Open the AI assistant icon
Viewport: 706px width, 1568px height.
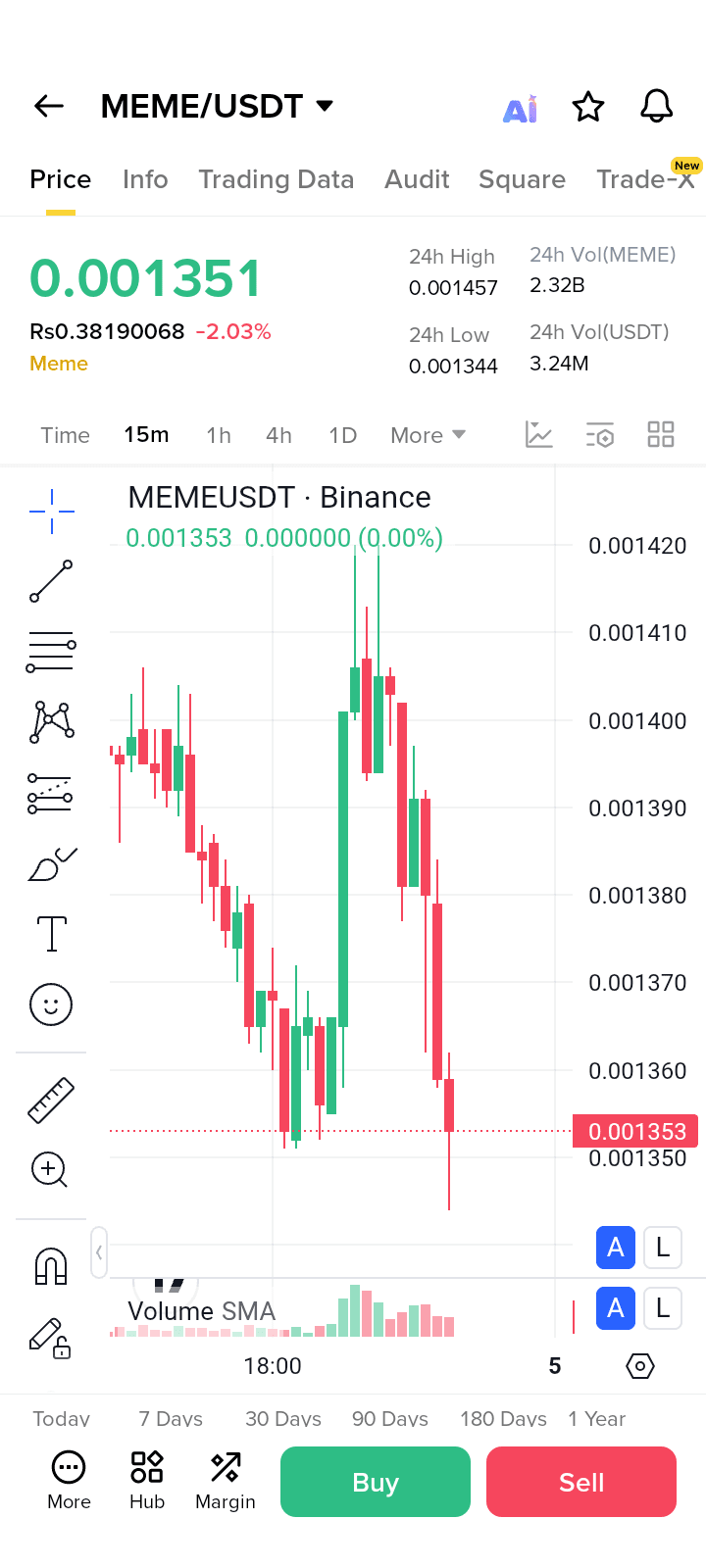(x=520, y=108)
